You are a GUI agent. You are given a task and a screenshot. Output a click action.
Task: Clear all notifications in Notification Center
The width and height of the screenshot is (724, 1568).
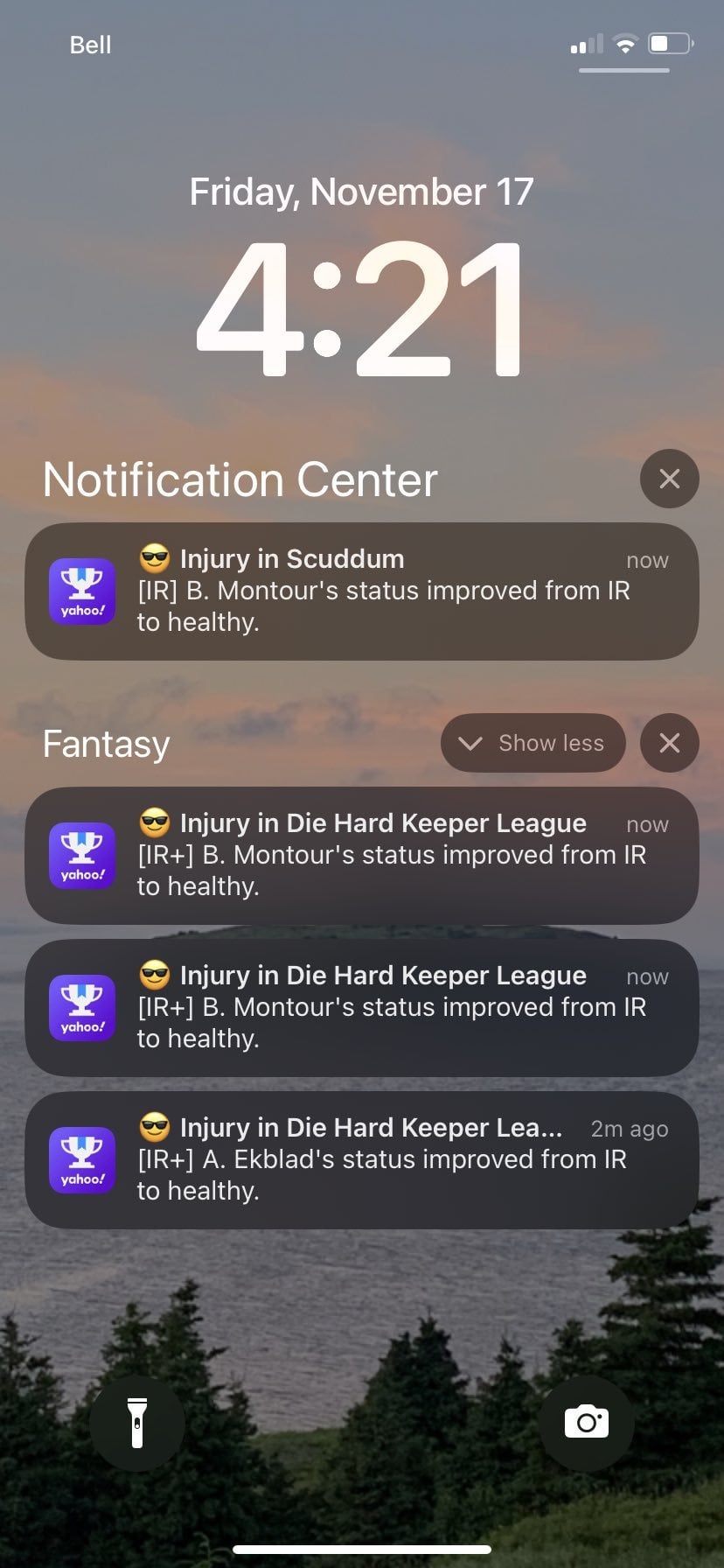point(669,479)
